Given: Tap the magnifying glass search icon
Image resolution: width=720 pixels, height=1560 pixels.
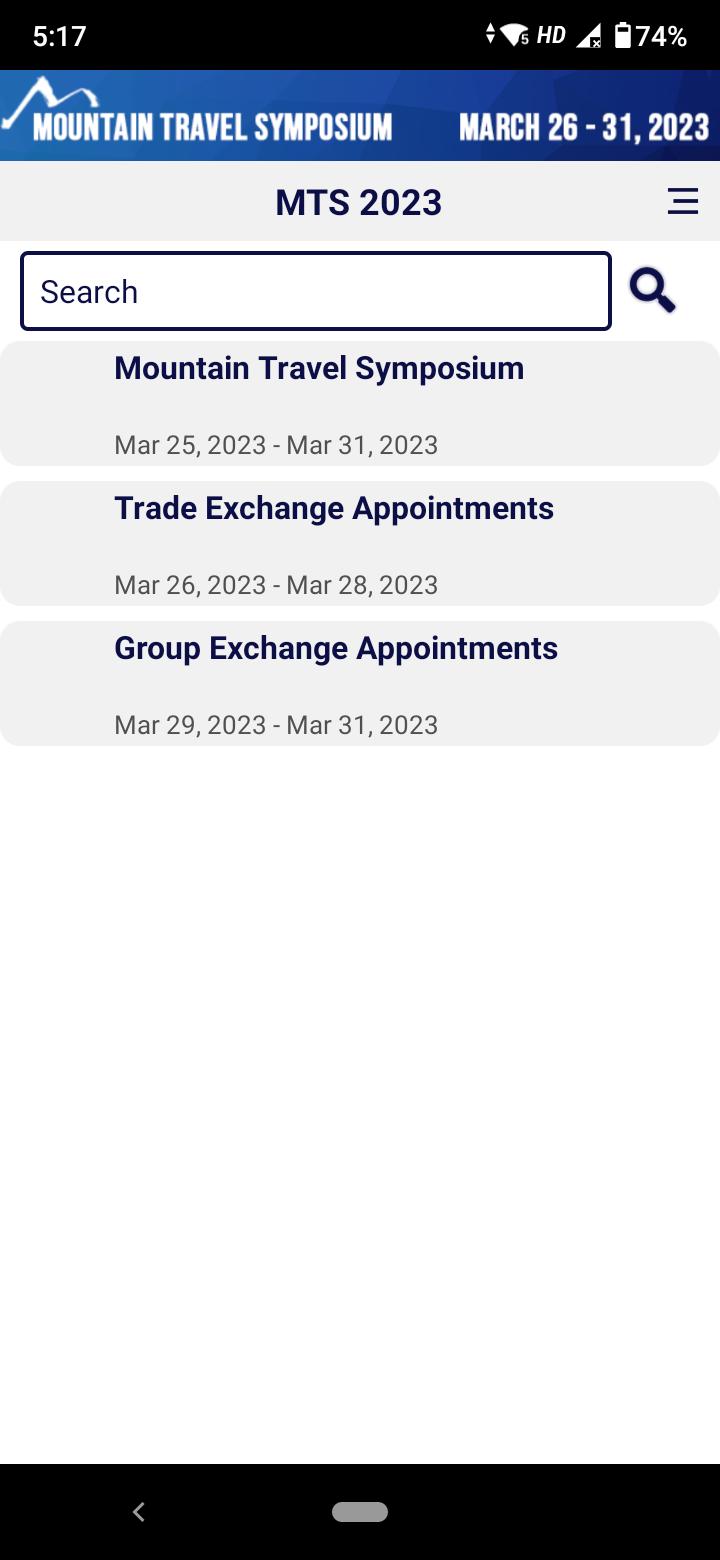Looking at the screenshot, I should pyautogui.click(x=652, y=291).
